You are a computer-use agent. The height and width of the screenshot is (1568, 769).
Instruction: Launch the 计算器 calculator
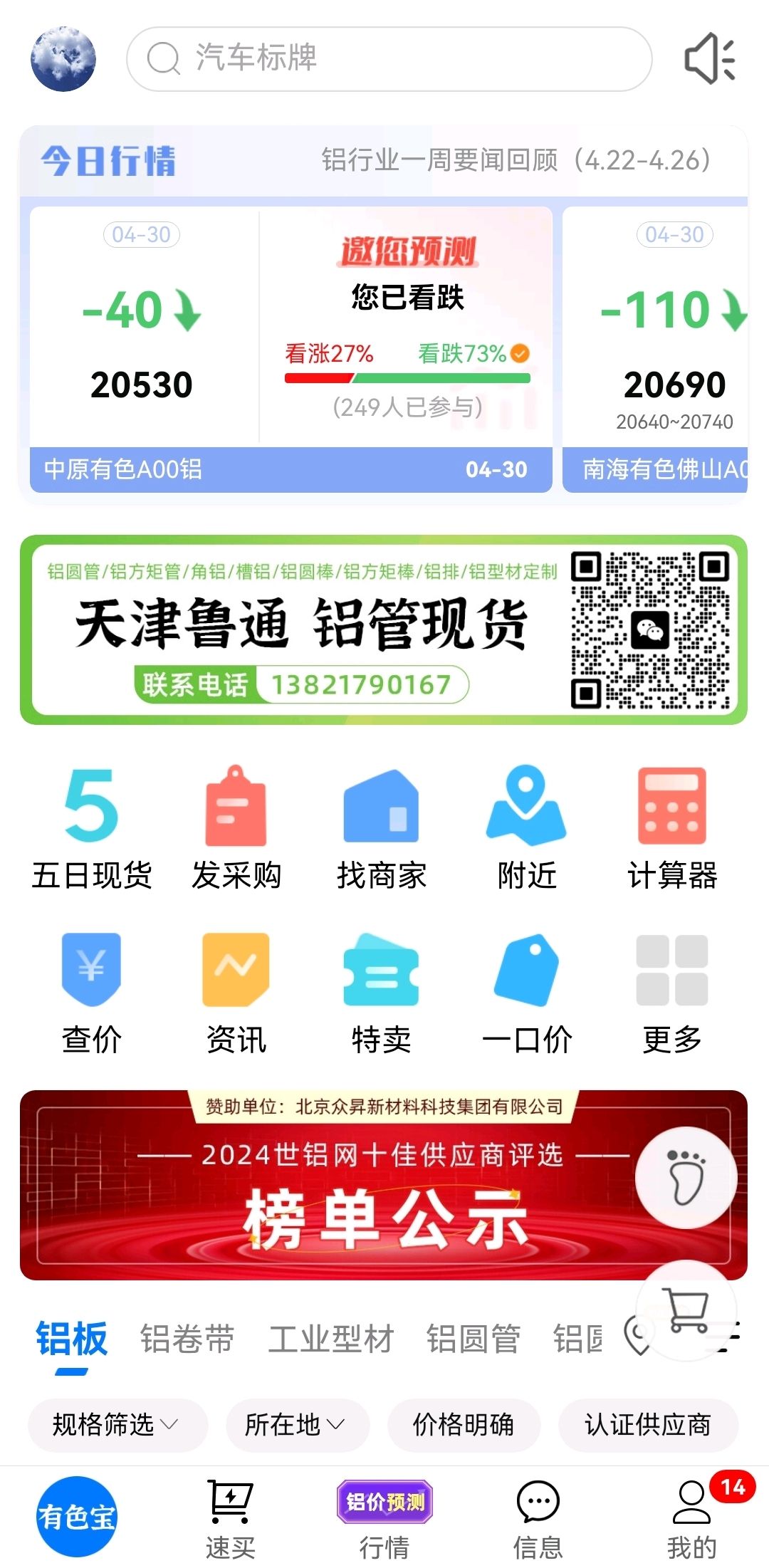pos(672,828)
